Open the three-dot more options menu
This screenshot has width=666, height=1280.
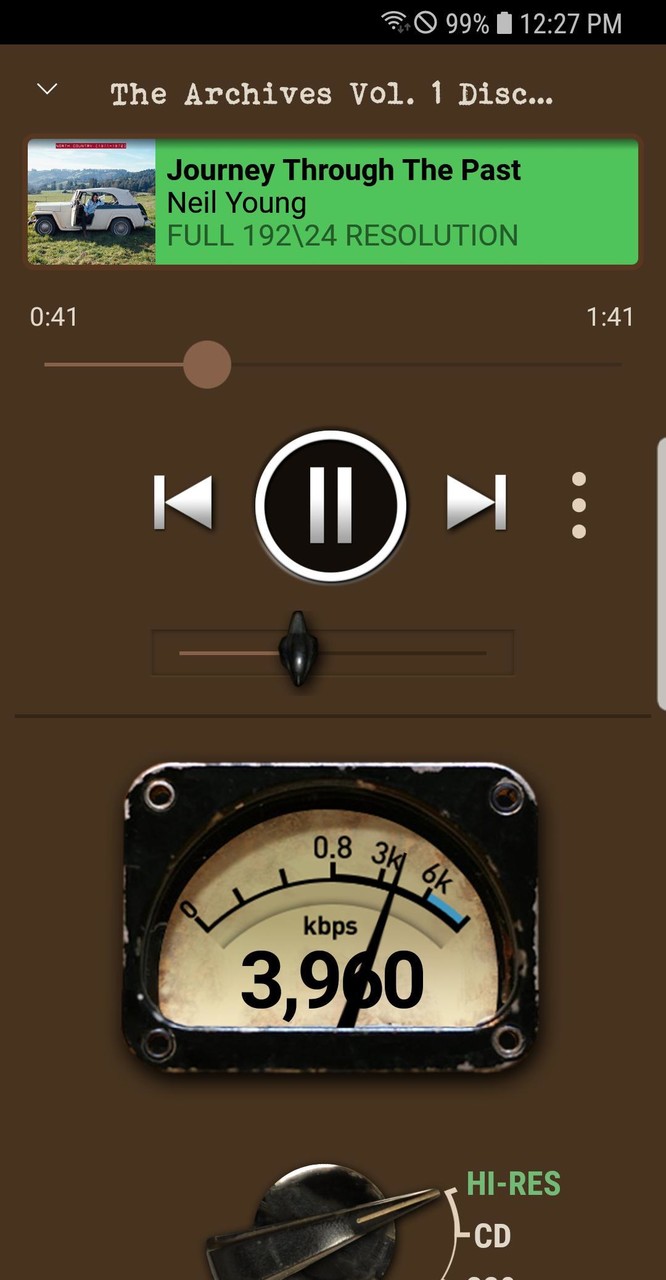click(x=578, y=506)
